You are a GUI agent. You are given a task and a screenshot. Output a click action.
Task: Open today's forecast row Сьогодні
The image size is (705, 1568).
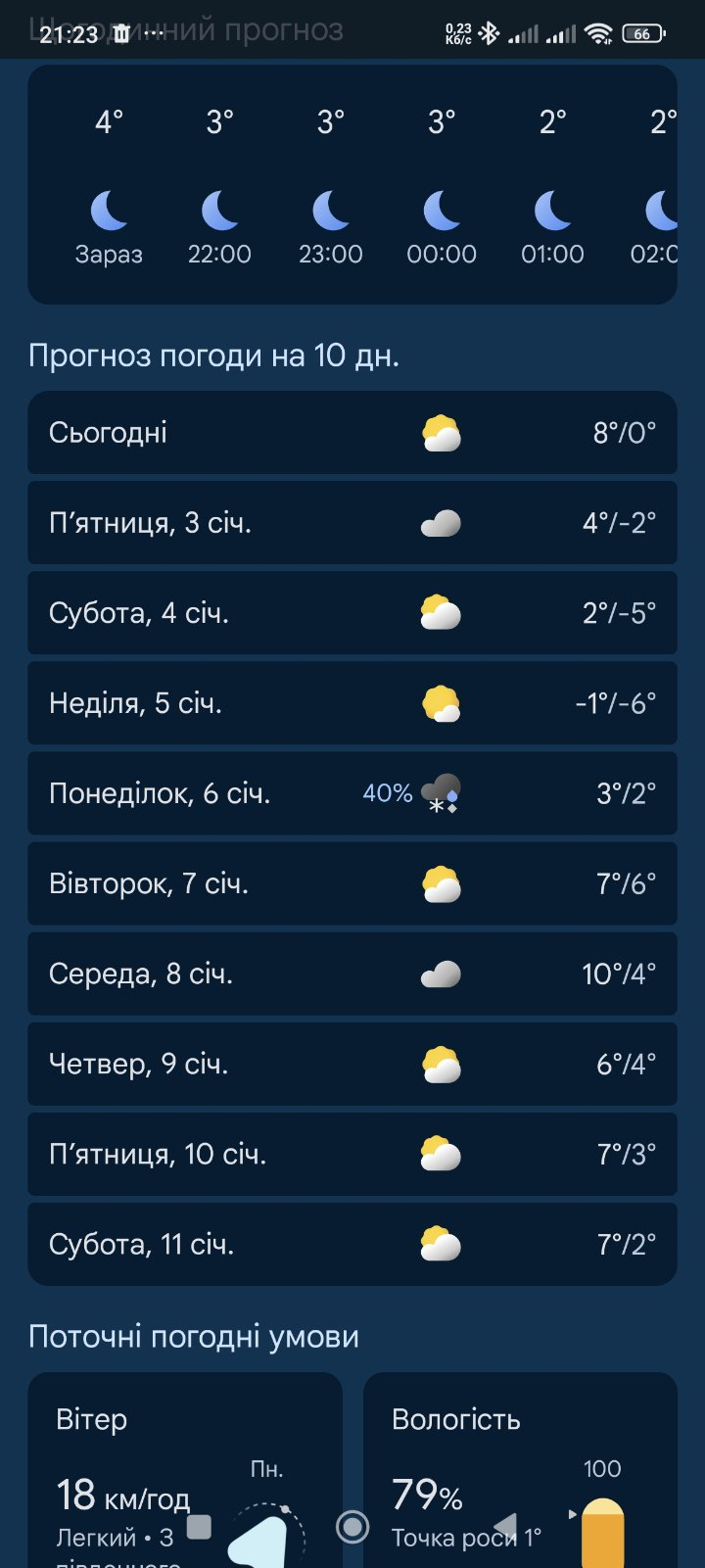[352, 433]
